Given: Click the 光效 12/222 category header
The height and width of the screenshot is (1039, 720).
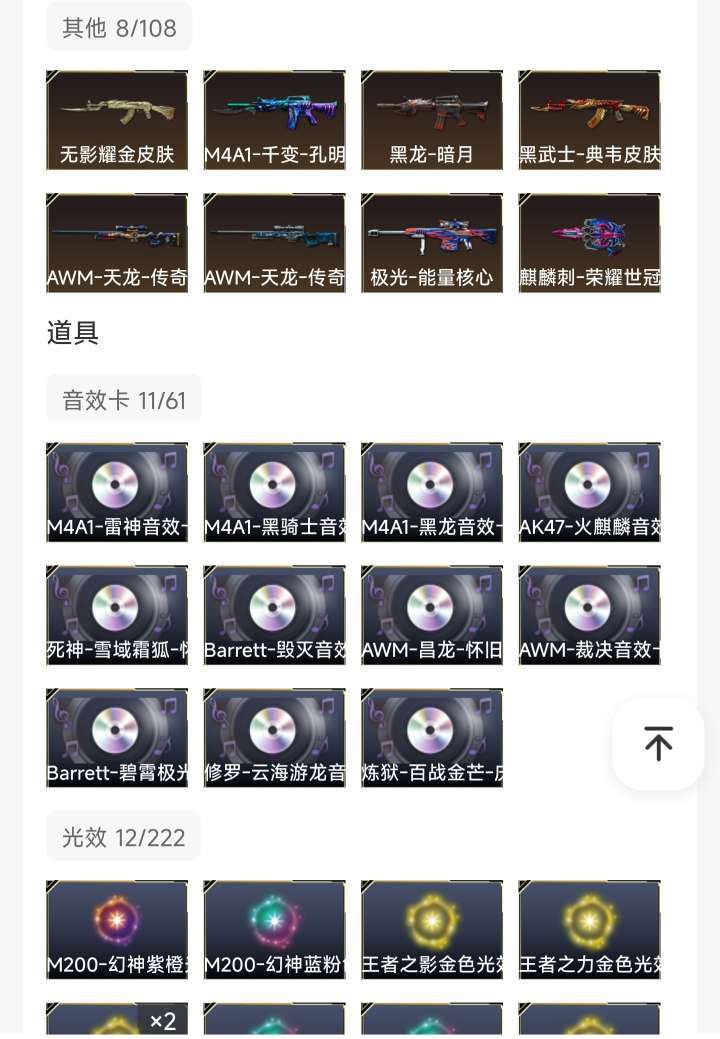Looking at the screenshot, I should 122,836.
